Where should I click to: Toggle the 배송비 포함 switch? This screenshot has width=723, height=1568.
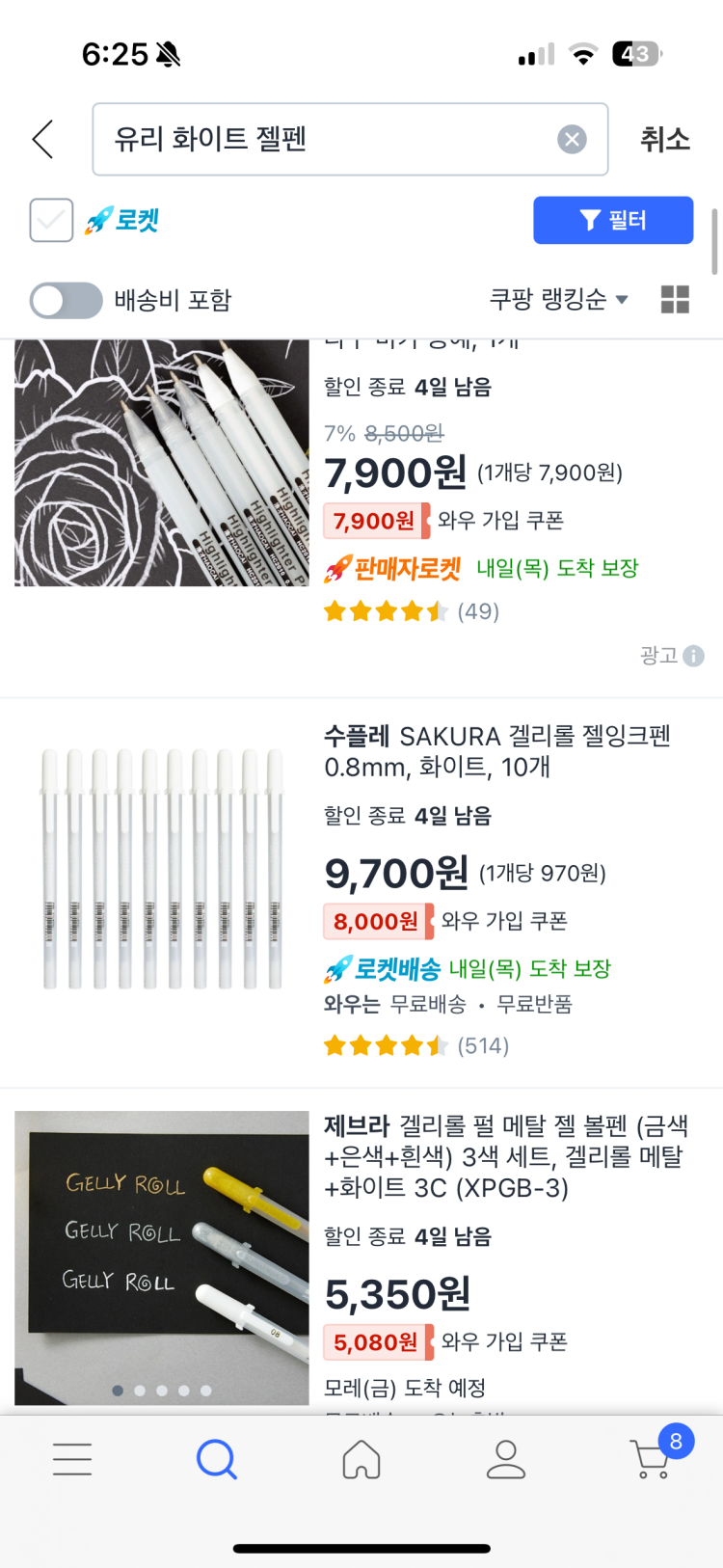(x=66, y=300)
